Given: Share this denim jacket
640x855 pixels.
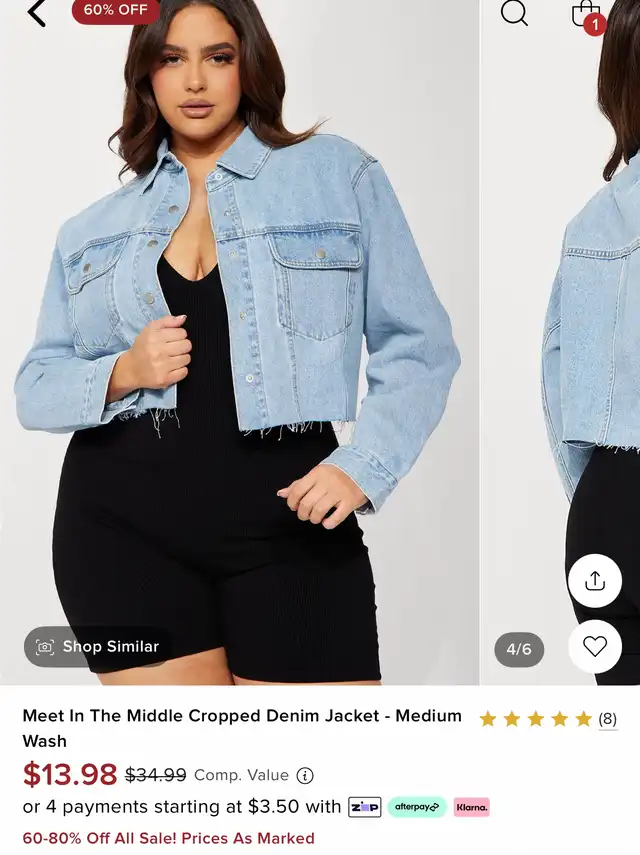Looking at the screenshot, I should click(595, 581).
